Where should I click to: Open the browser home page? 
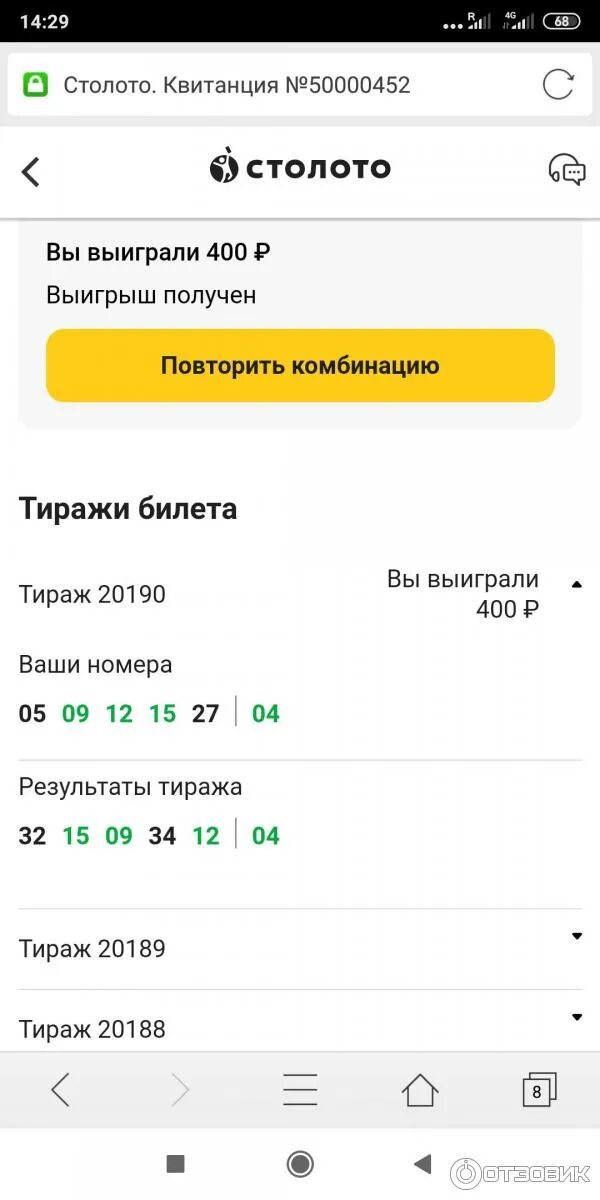[419, 1090]
